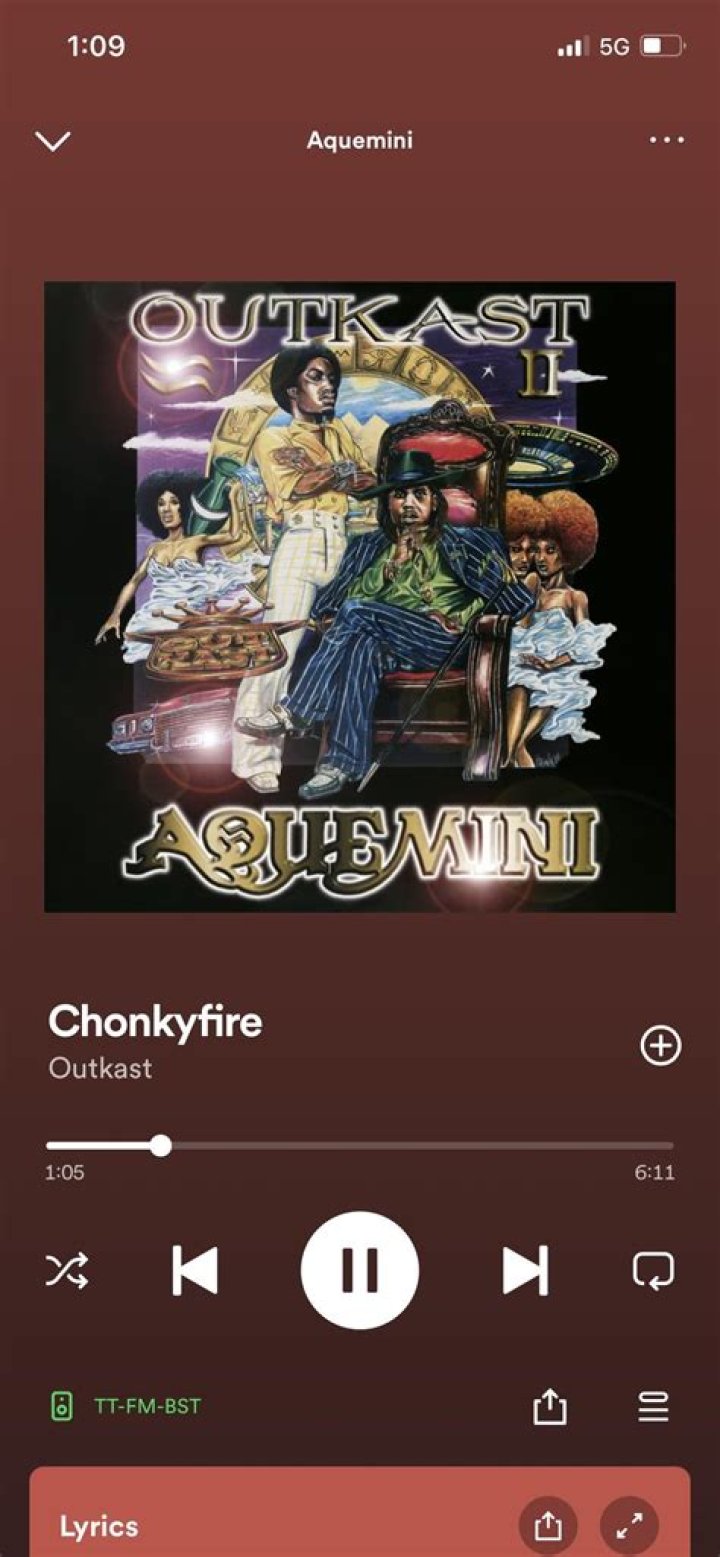Skip to the next track
The width and height of the screenshot is (720, 1557).
point(524,1270)
